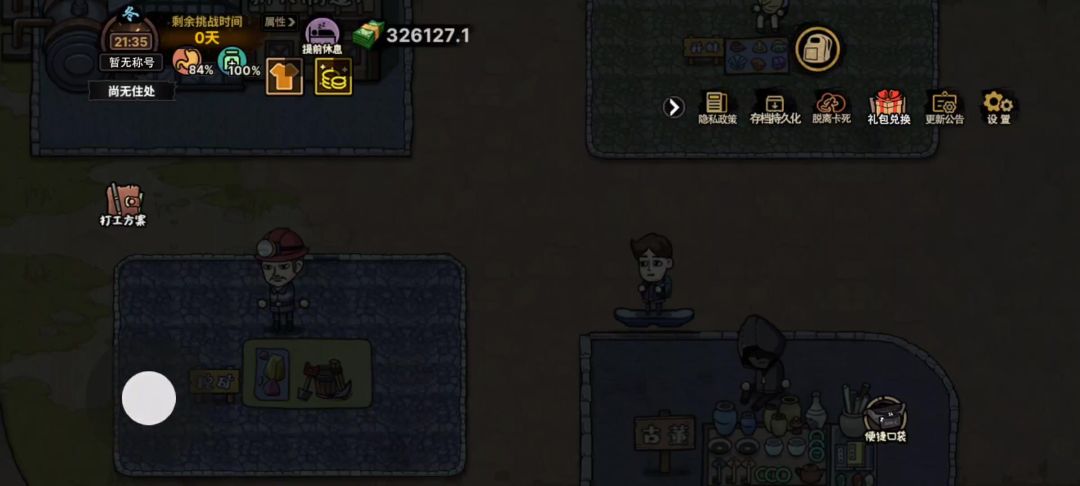Open the backpack inventory
The image size is (1080, 486).
pos(817,48)
